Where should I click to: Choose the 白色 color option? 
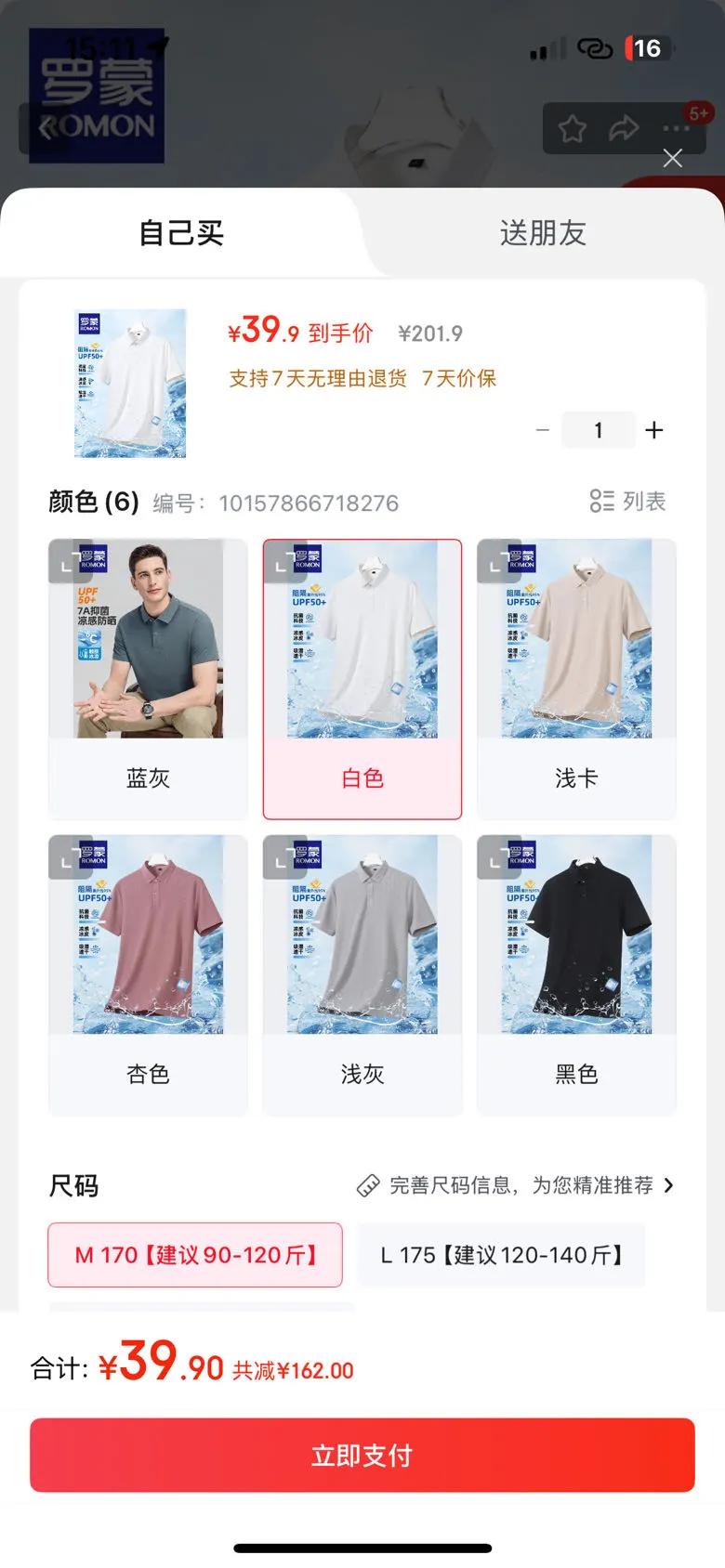362,678
